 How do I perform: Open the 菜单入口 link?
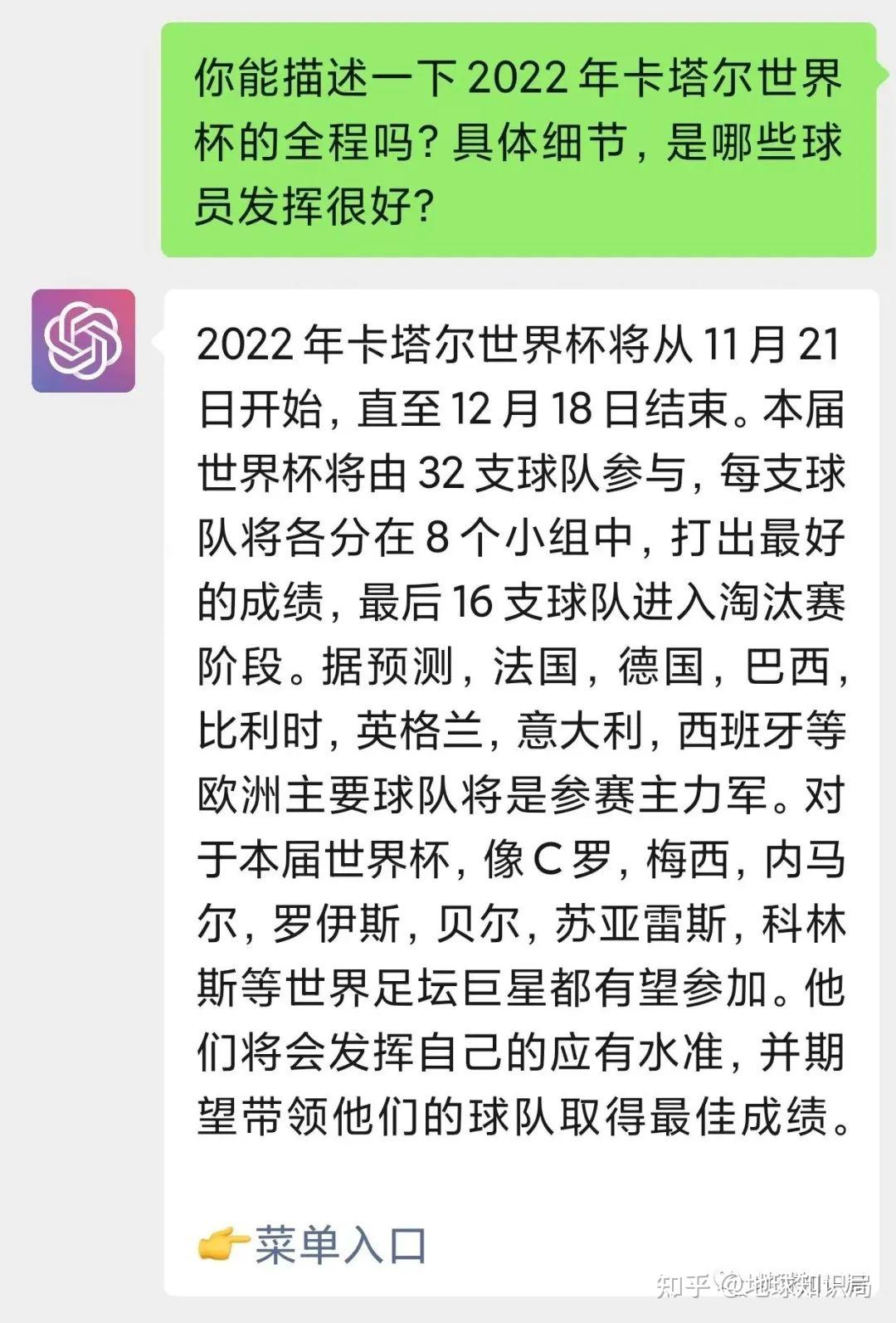[x=340, y=1246]
